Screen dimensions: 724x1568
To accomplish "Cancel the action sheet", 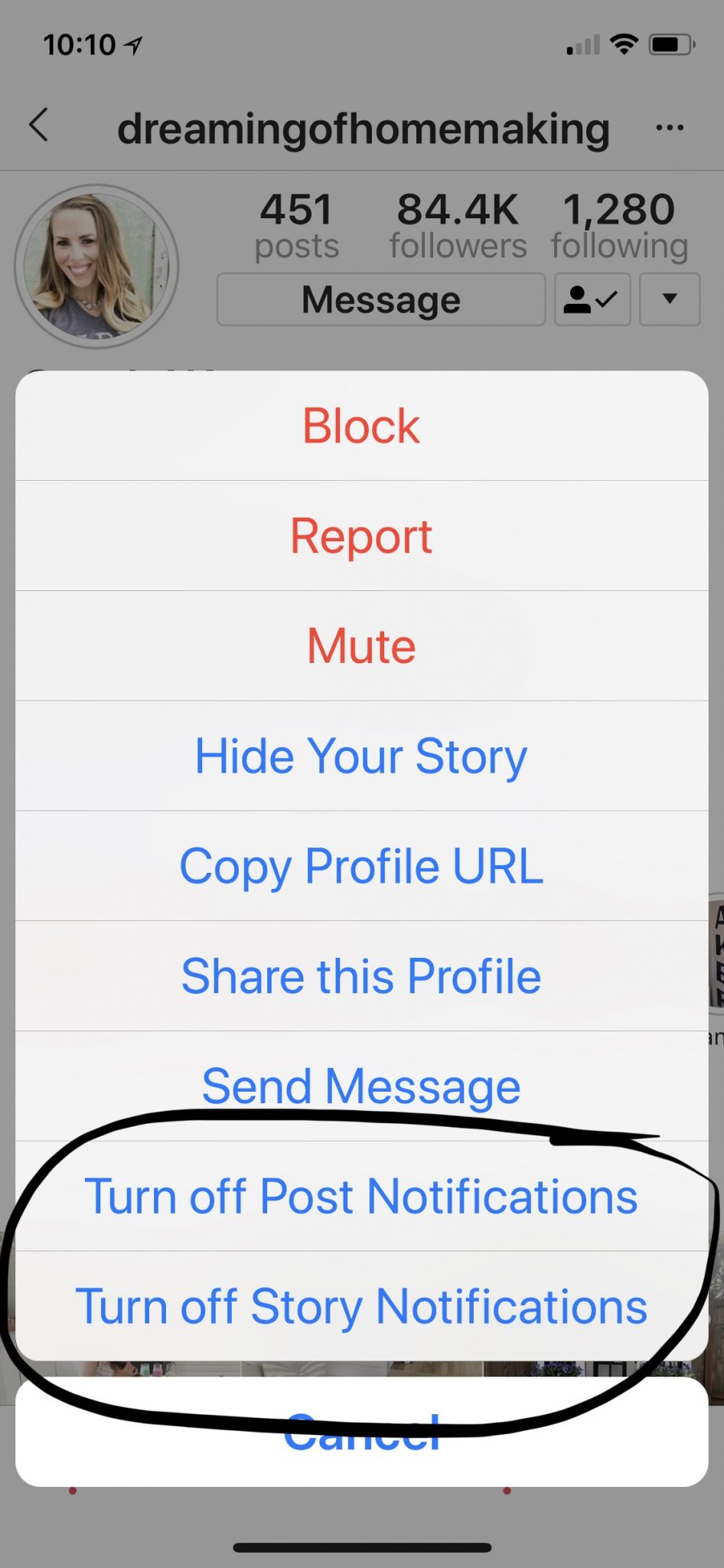I will pos(361,1433).
